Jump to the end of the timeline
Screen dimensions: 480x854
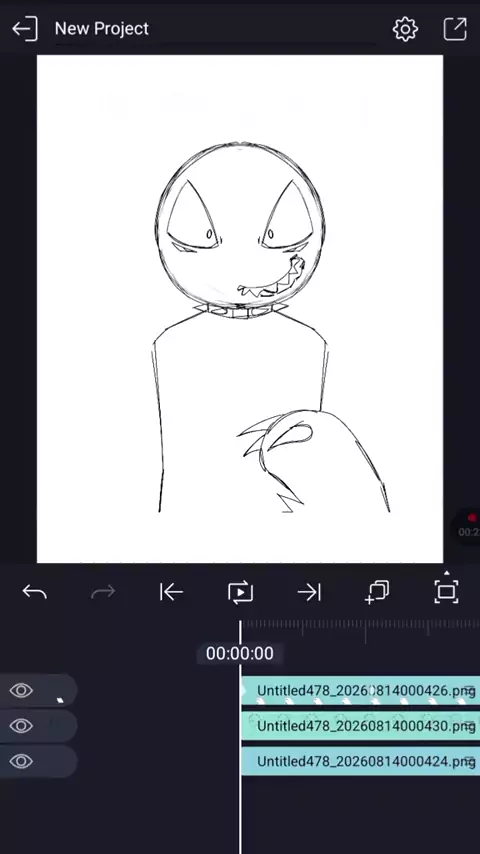[309, 591]
